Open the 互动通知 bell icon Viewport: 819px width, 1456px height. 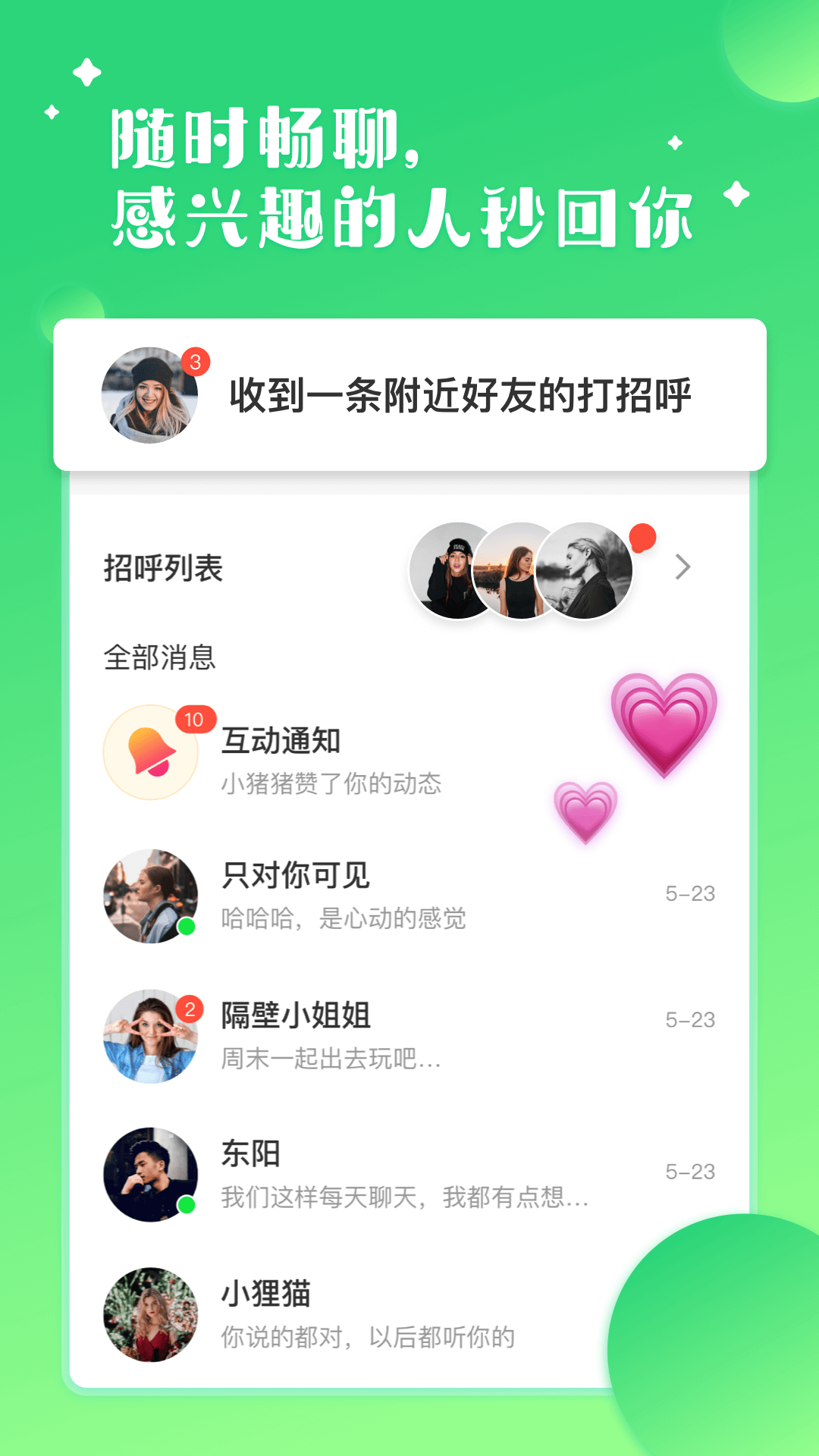click(149, 751)
